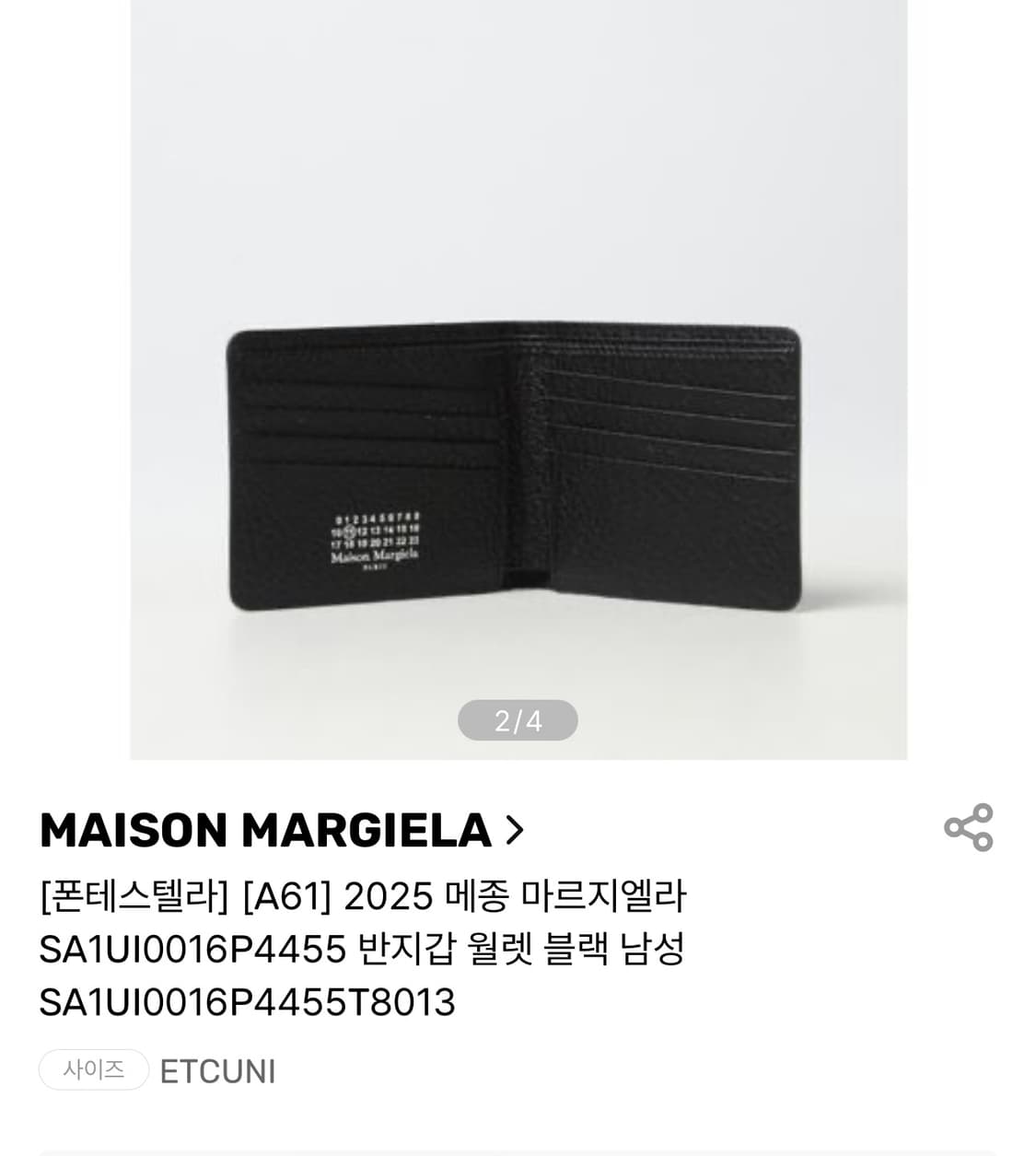Select the rounded 사이즈 pill button
This screenshot has height=1156, width=1036.
tap(96, 1070)
